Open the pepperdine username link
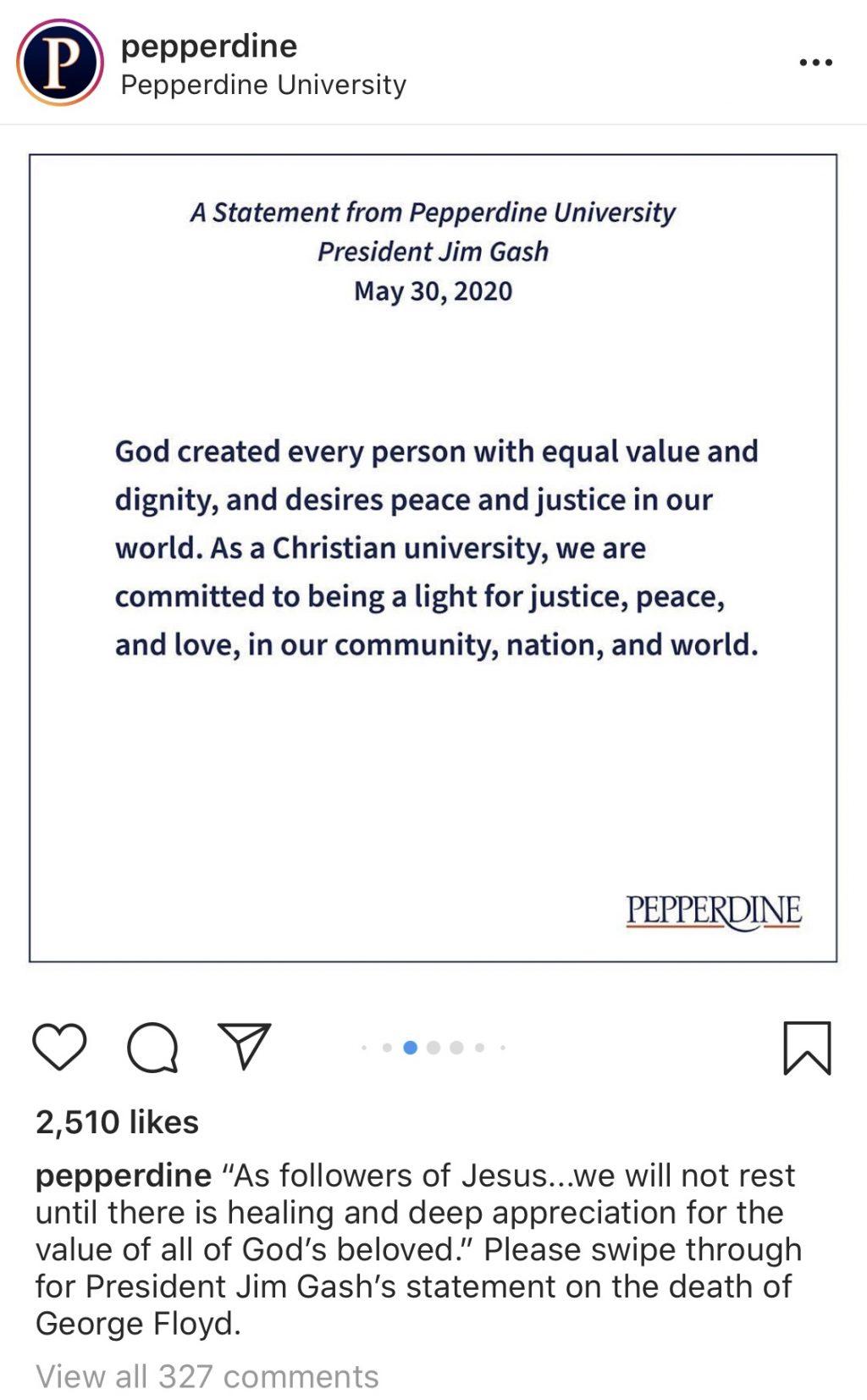 coord(208,46)
